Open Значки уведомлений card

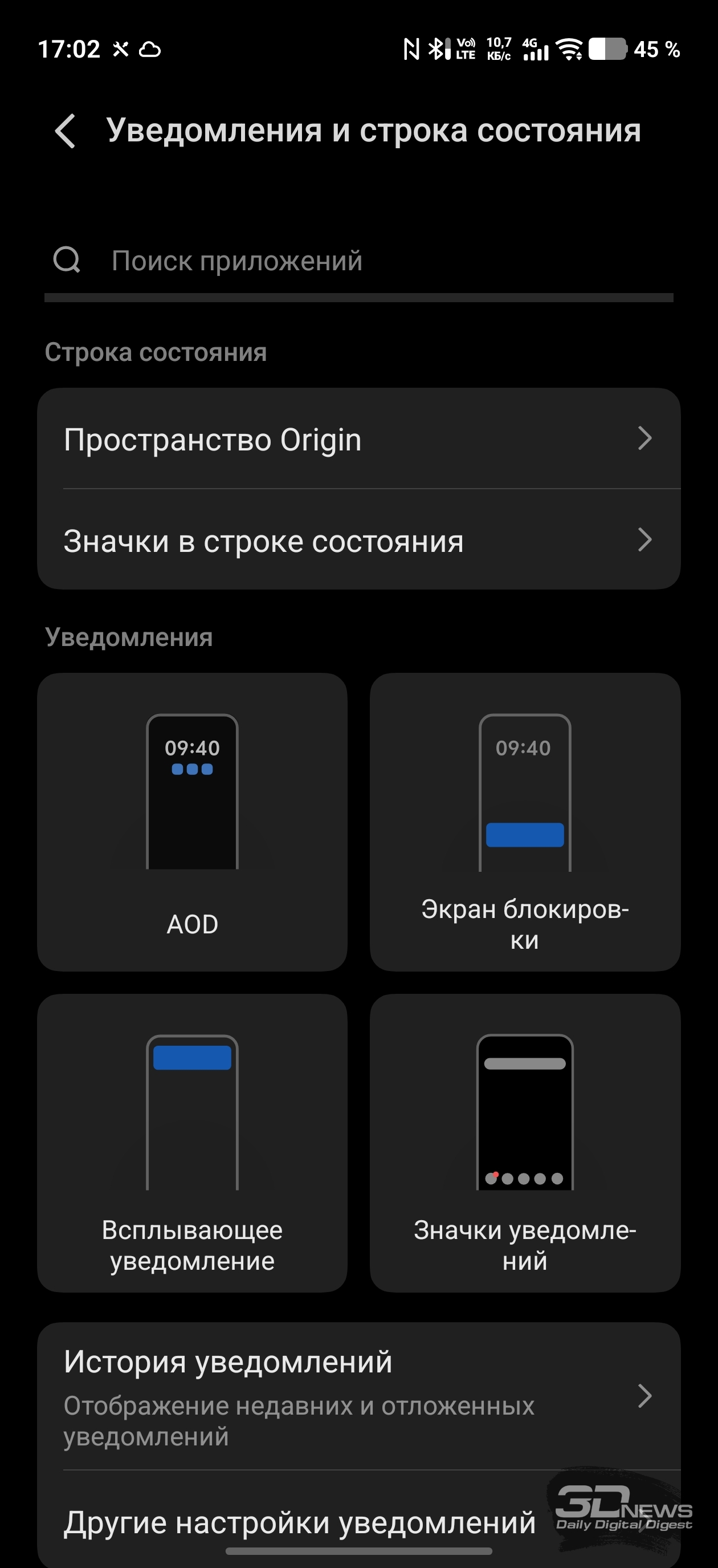click(524, 1143)
